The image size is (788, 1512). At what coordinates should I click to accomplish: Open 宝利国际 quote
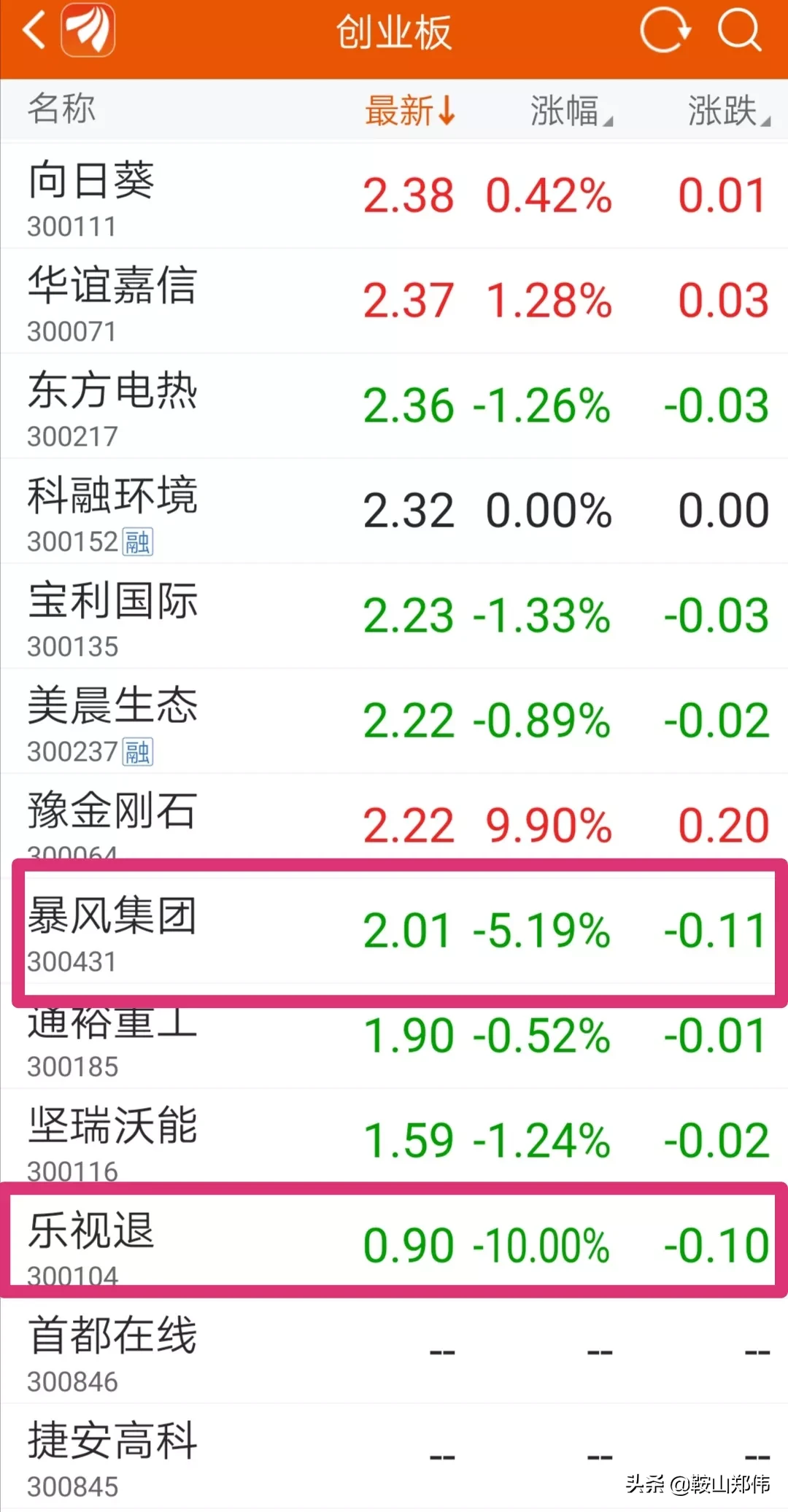(x=394, y=616)
